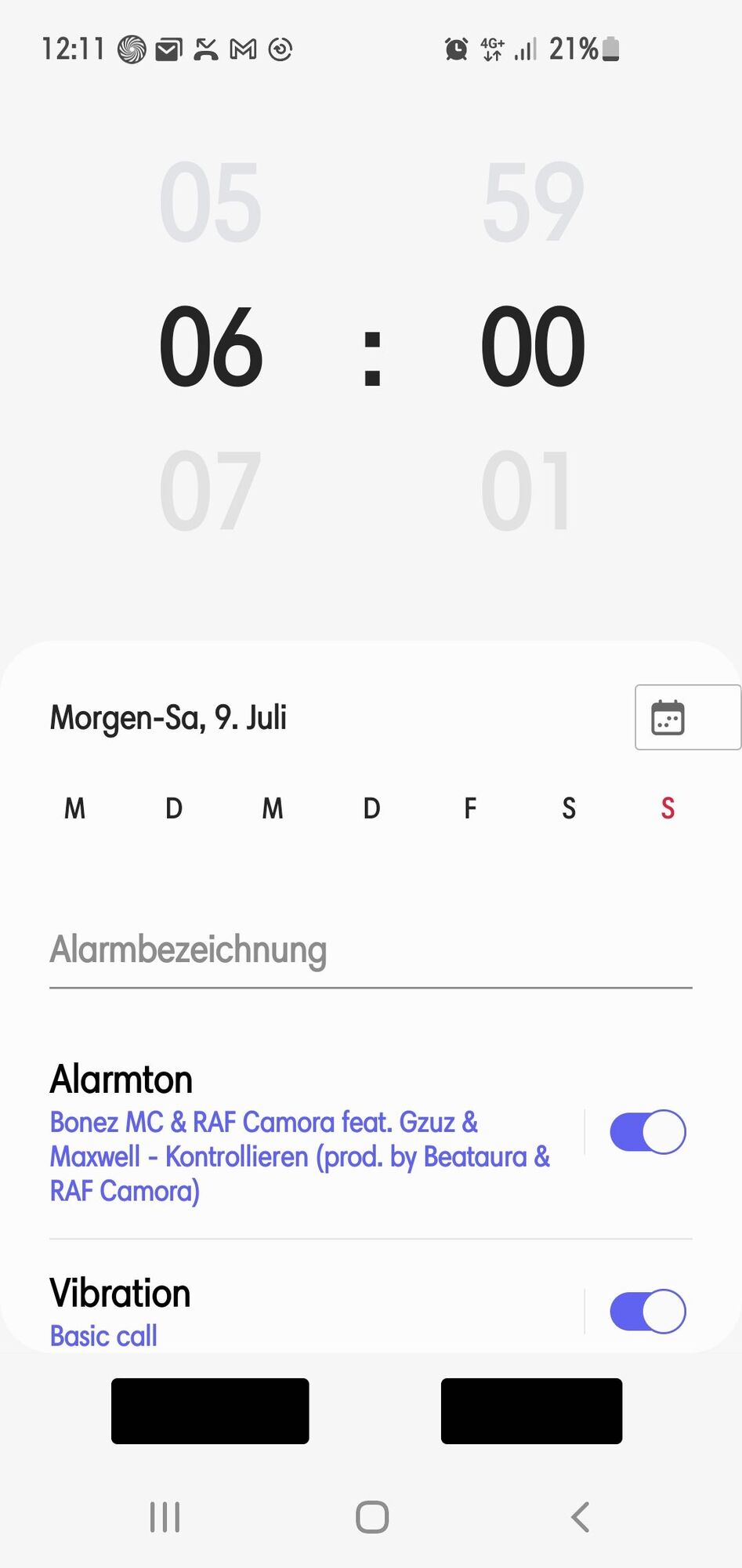Go to the home screen
The image size is (742, 1568).
371,1517
